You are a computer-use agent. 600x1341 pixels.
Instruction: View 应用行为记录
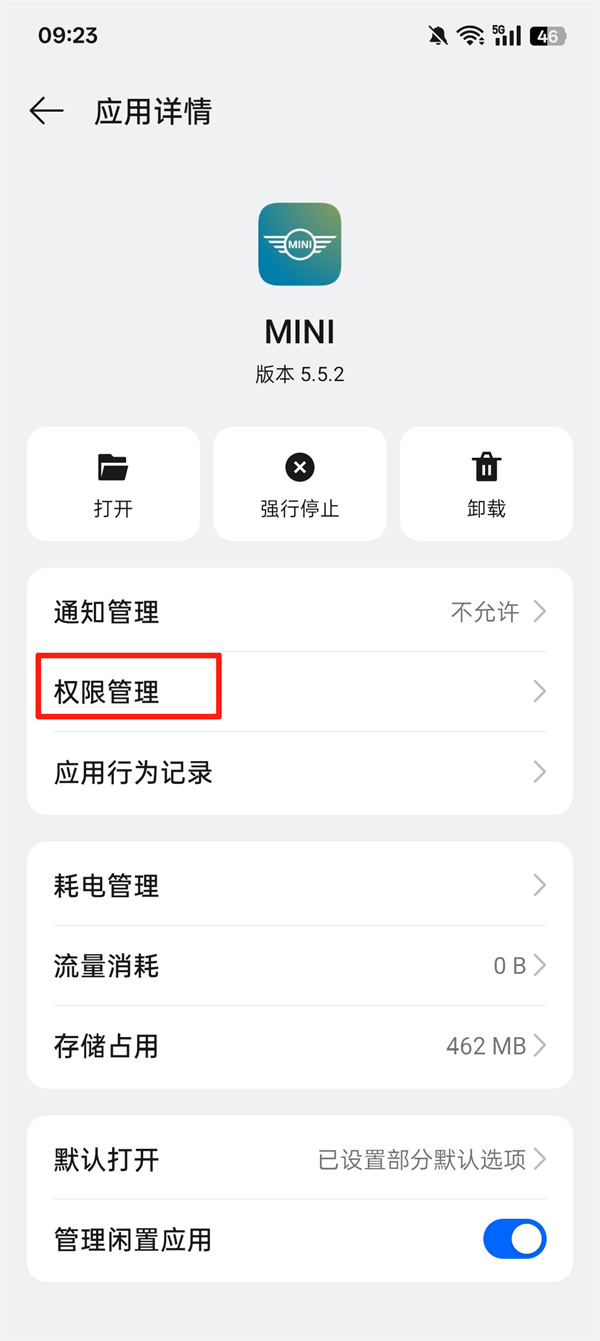click(x=299, y=772)
